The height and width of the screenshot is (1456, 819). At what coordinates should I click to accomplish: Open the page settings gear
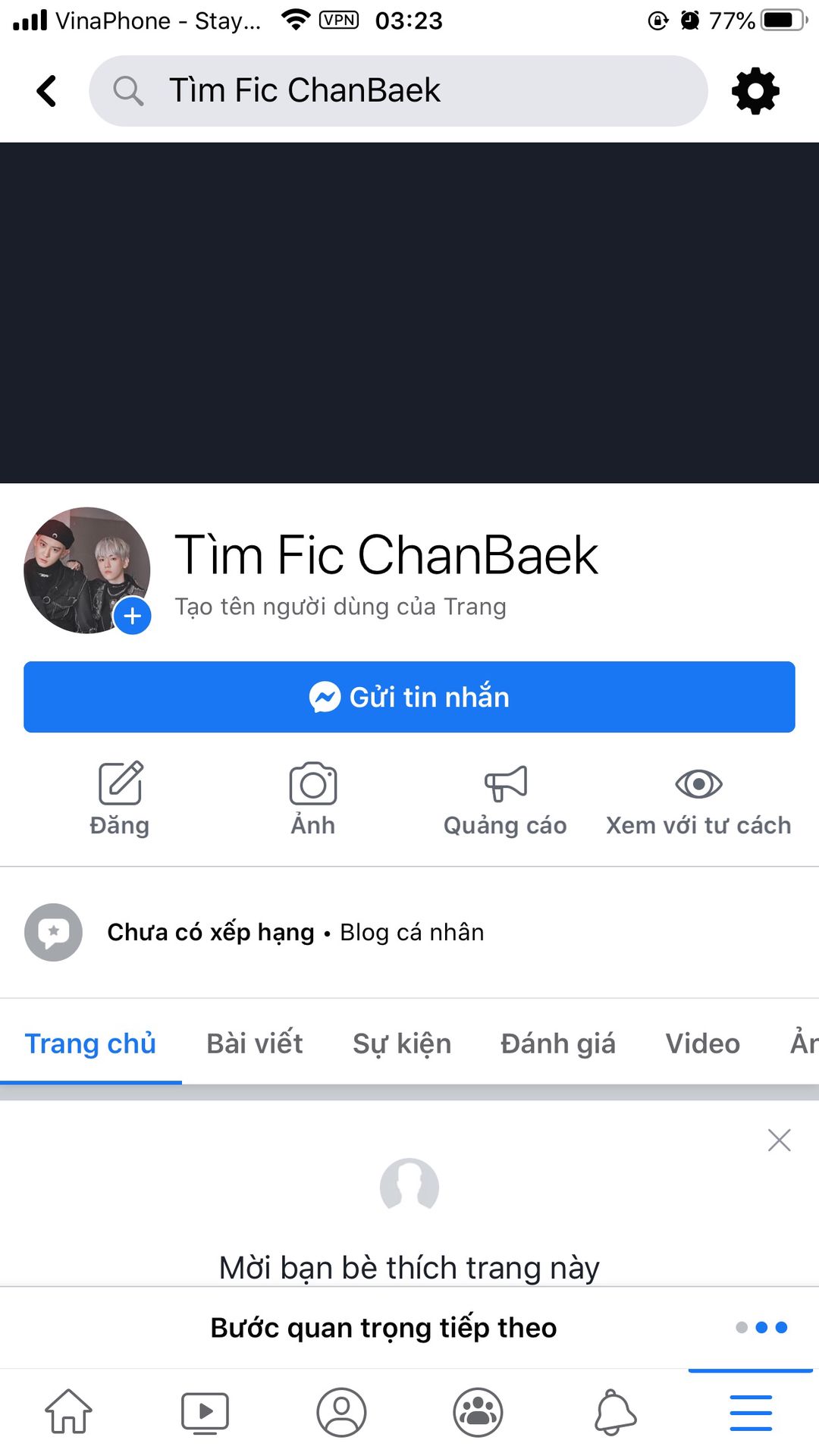755,91
